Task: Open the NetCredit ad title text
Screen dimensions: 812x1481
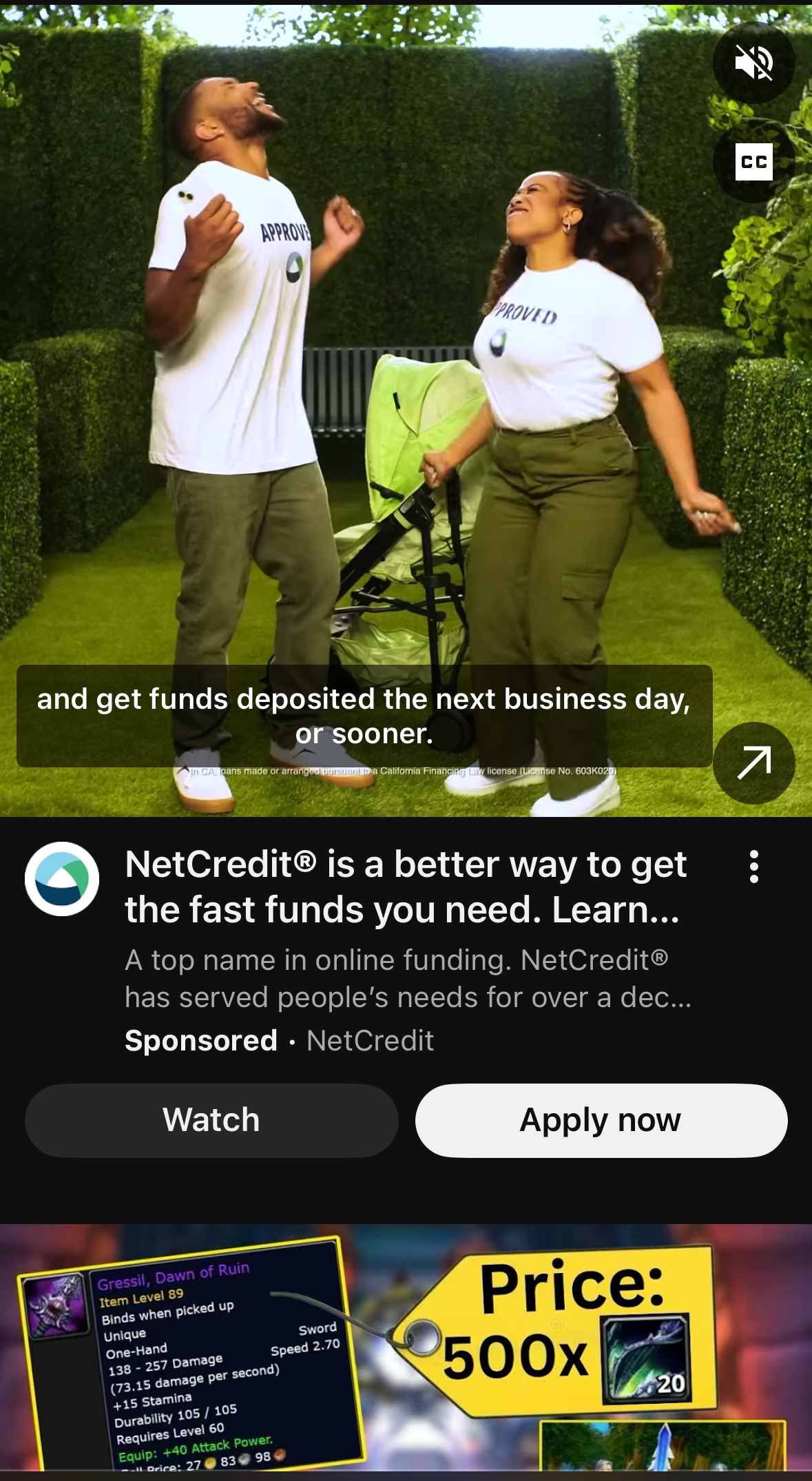Action: (x=406, y=887)
